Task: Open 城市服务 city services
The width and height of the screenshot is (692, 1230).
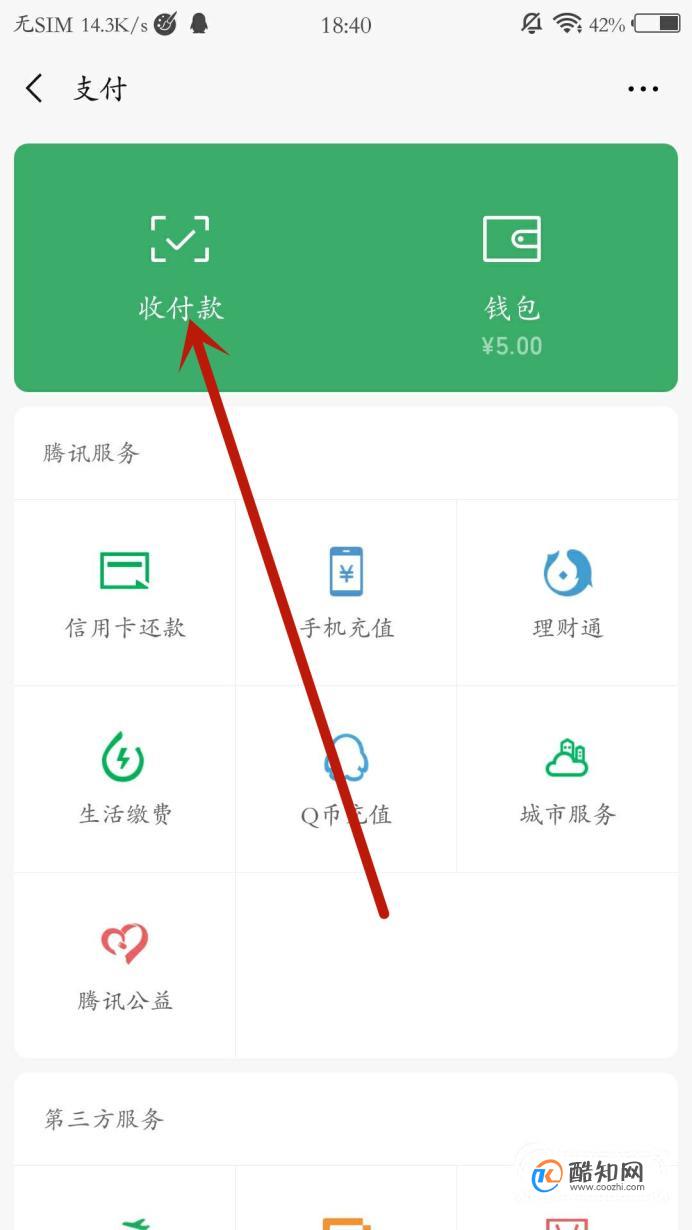Action: coord(567,779)
